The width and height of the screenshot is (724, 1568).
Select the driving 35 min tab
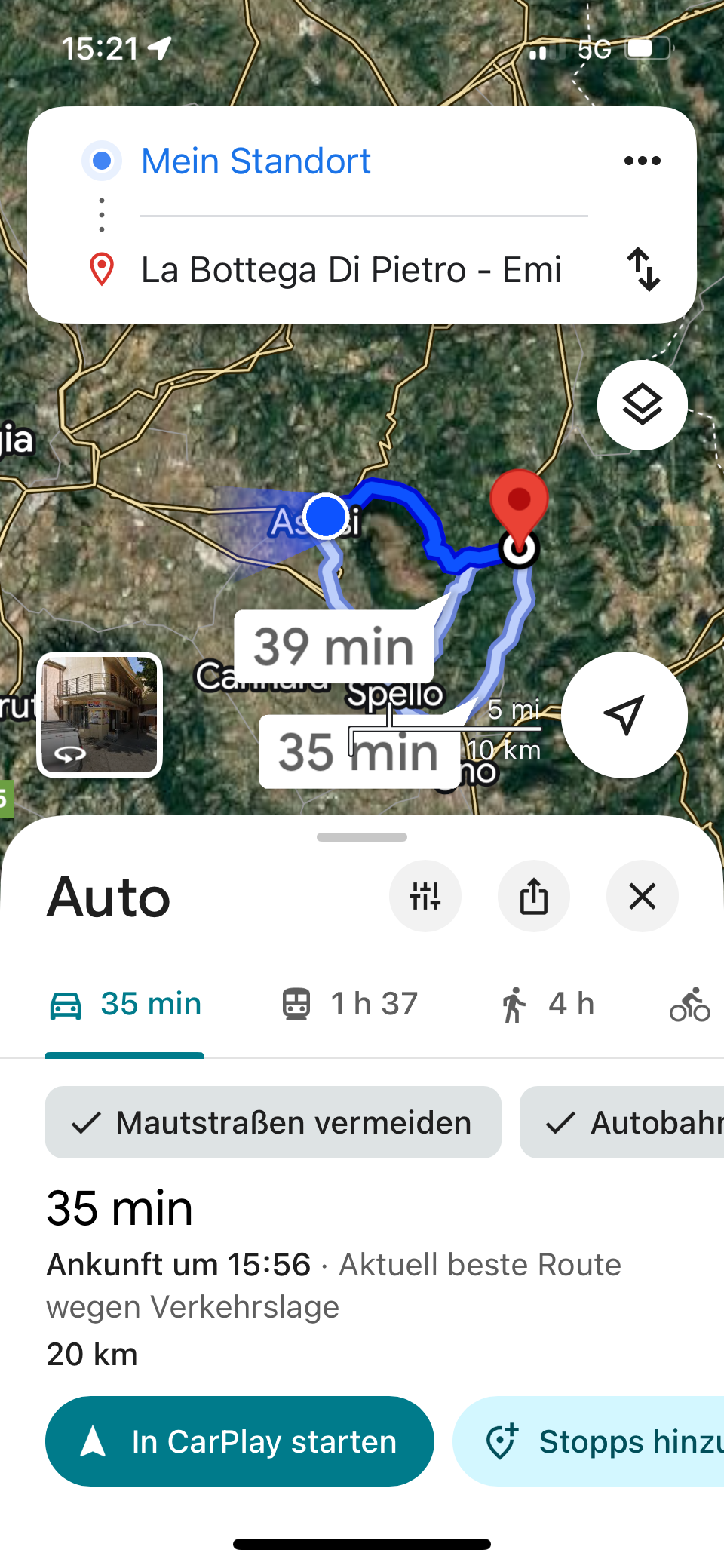coord(125,1004)
